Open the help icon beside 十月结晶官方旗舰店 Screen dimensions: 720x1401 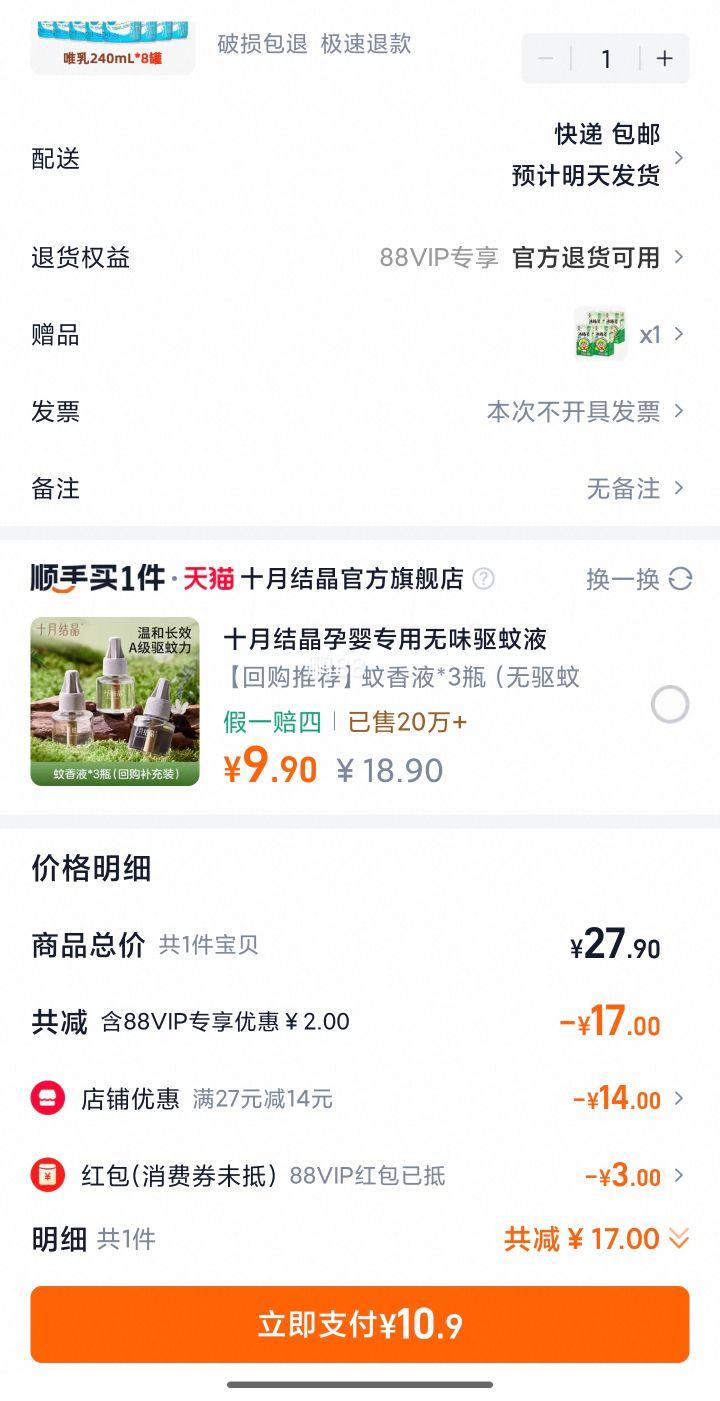483,579
